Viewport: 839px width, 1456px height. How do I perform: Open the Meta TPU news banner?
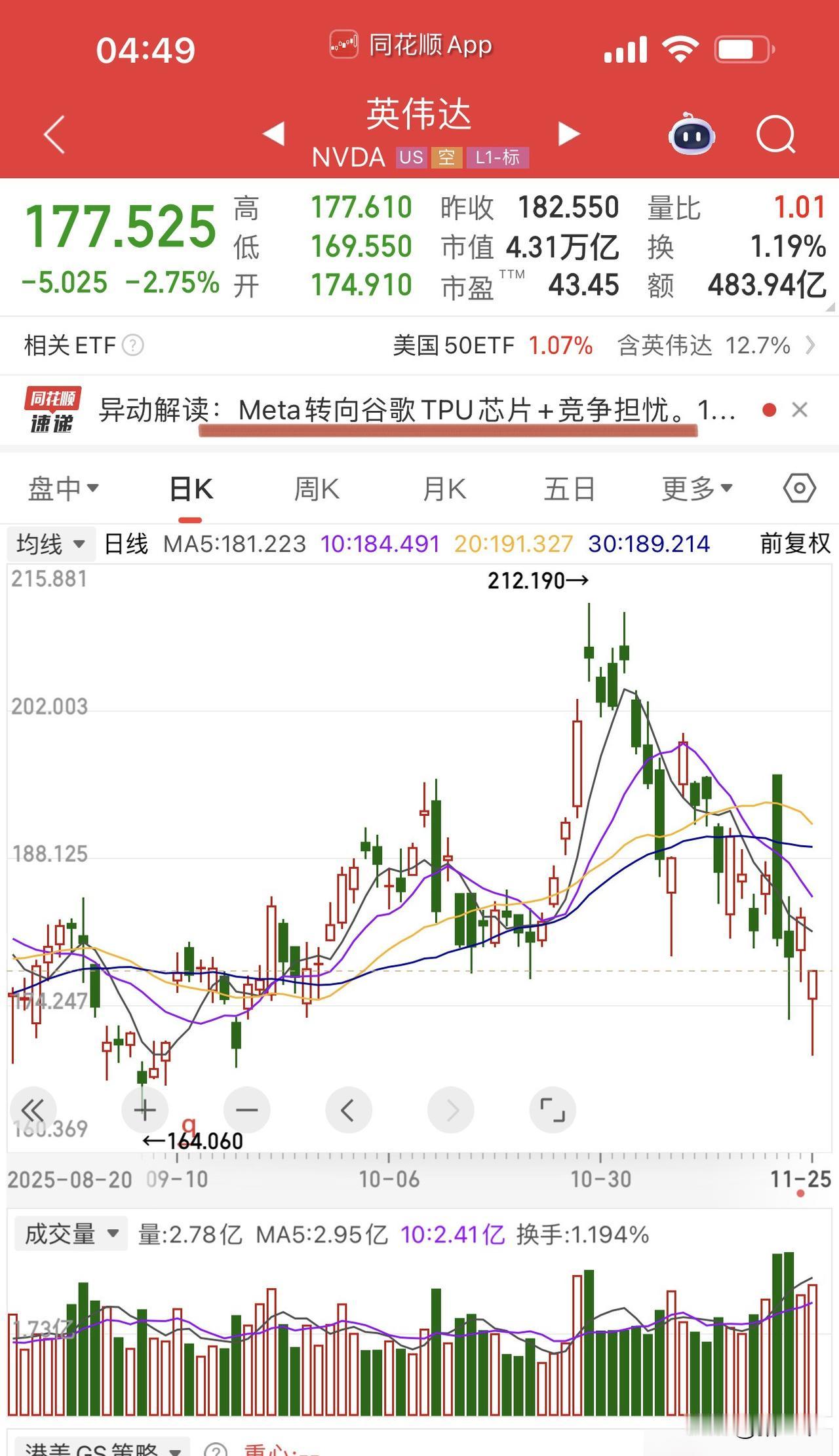(419, 410)
